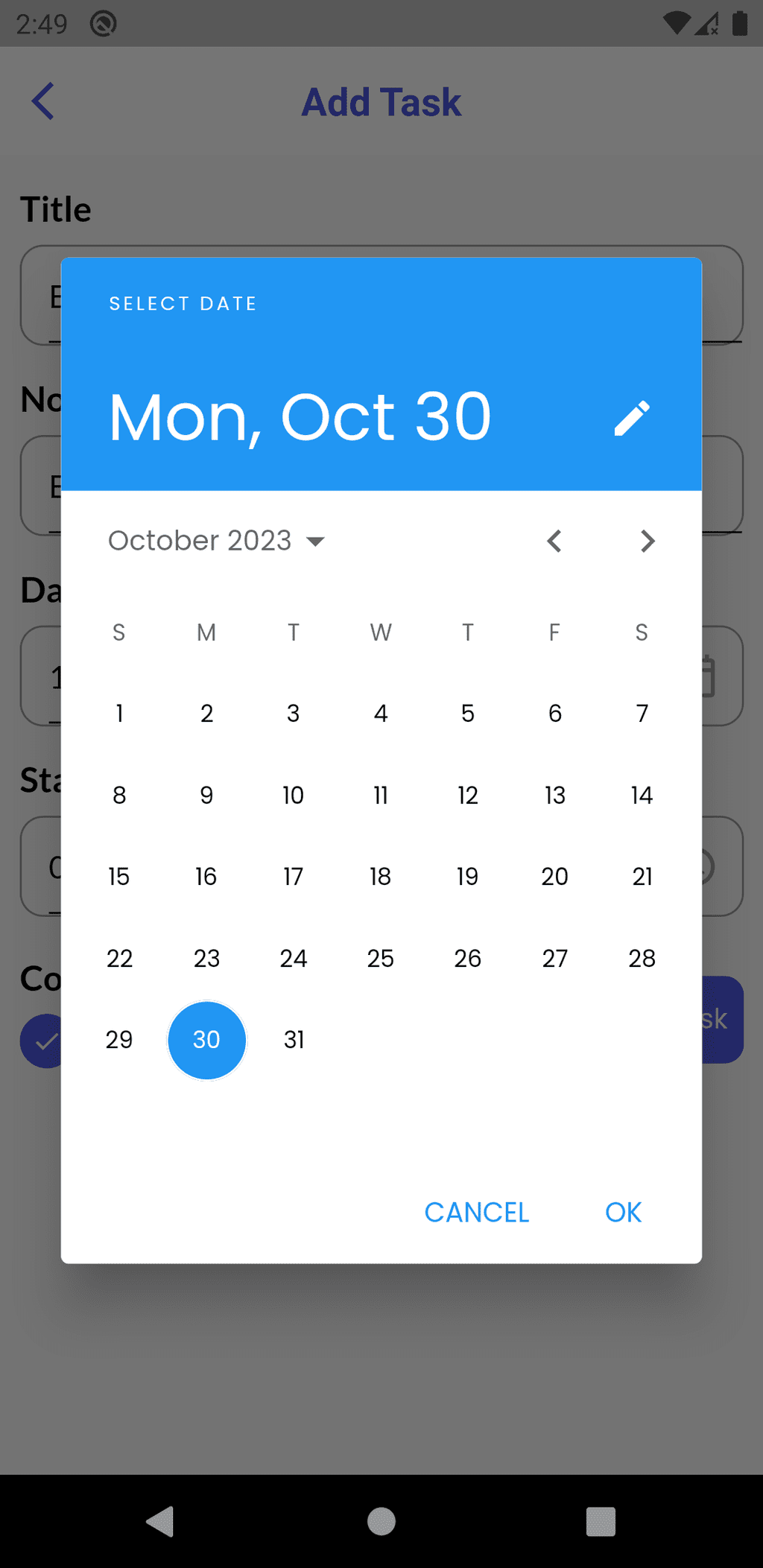Choose October 29
Image resolution: width=763 pixels, height=1568 pixels.
pos(119,1039)
